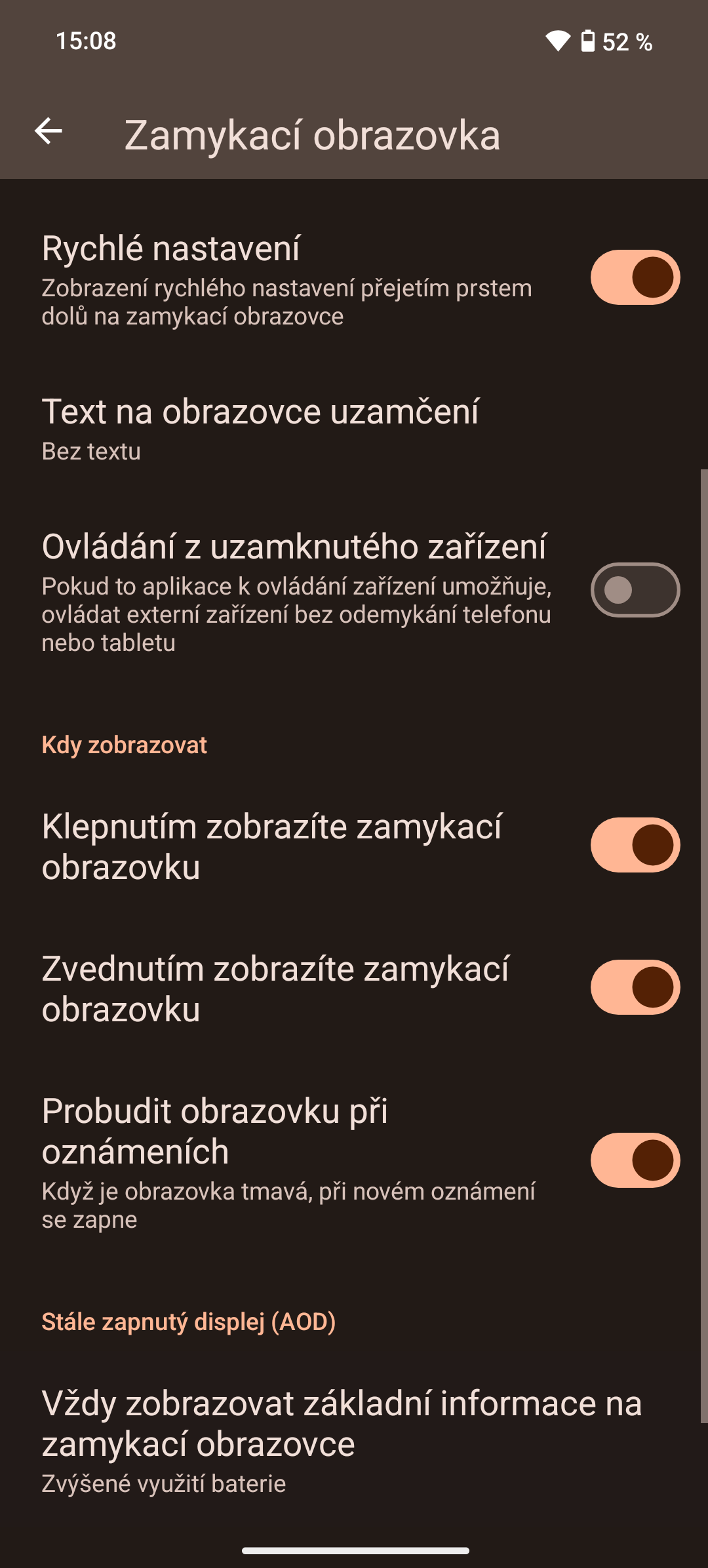This screenshot has width=708, height=1568.
Task: Tap the Rychlé nastavení description text
Action: pos(286,302)
